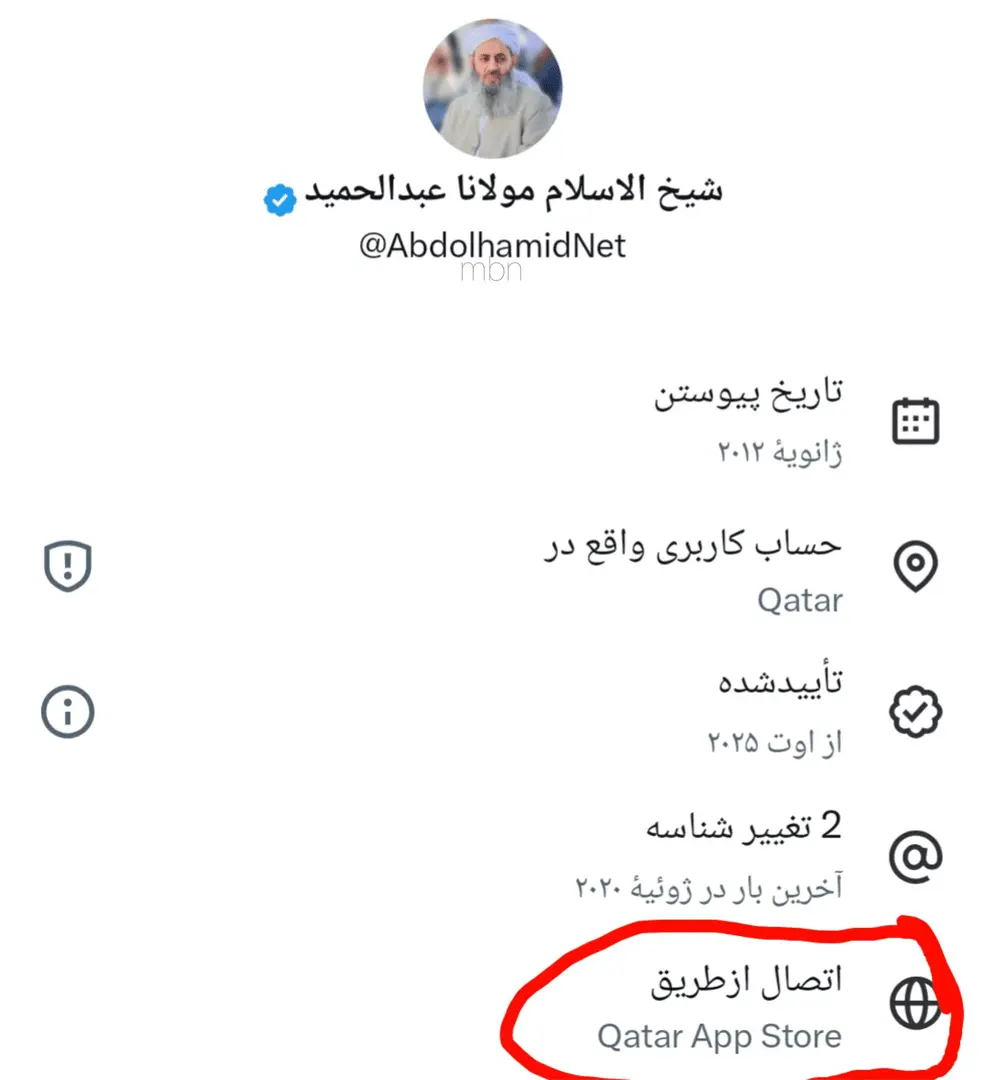Open the info (i) circle icon
Screen dimensions: 983x1080
66,711
